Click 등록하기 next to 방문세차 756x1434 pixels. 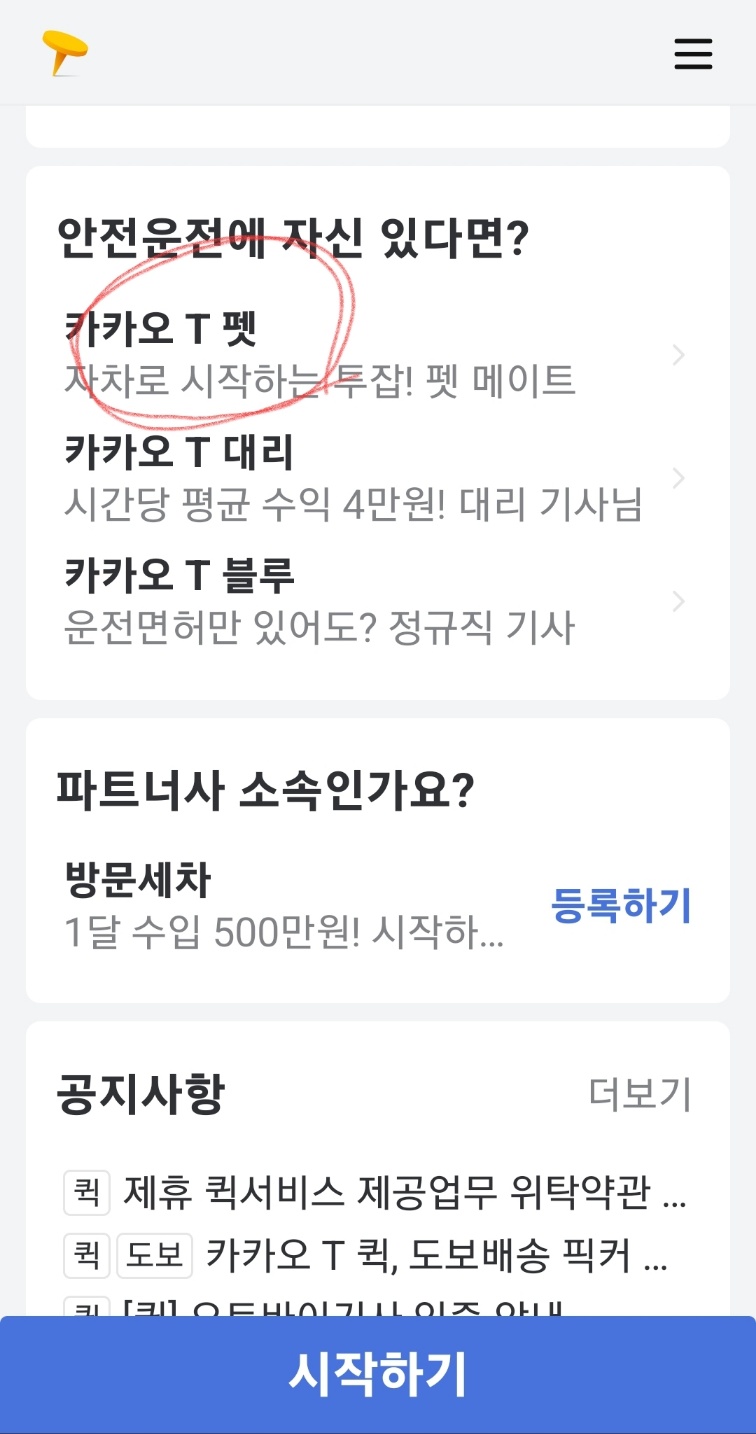click(x=621, y=906)
